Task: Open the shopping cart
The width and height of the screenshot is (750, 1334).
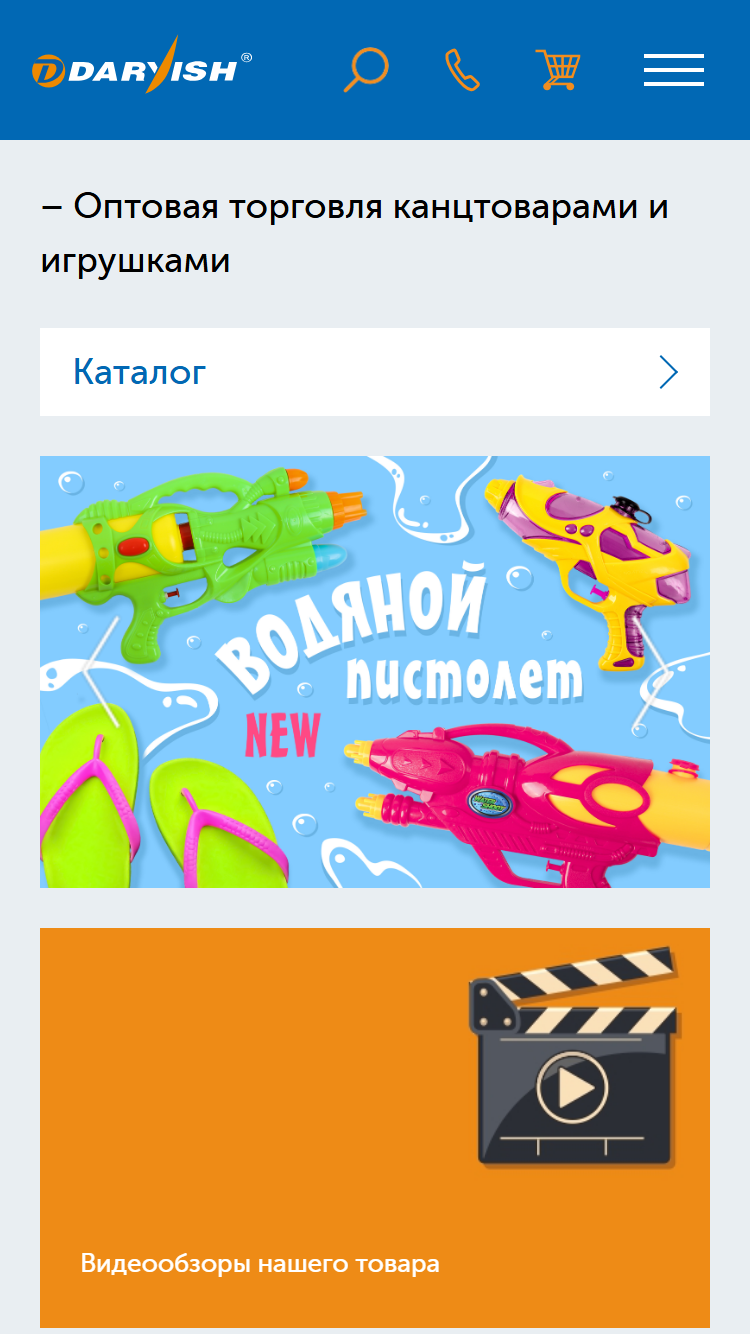Action: pyautogui.click(x=558, y=70)
